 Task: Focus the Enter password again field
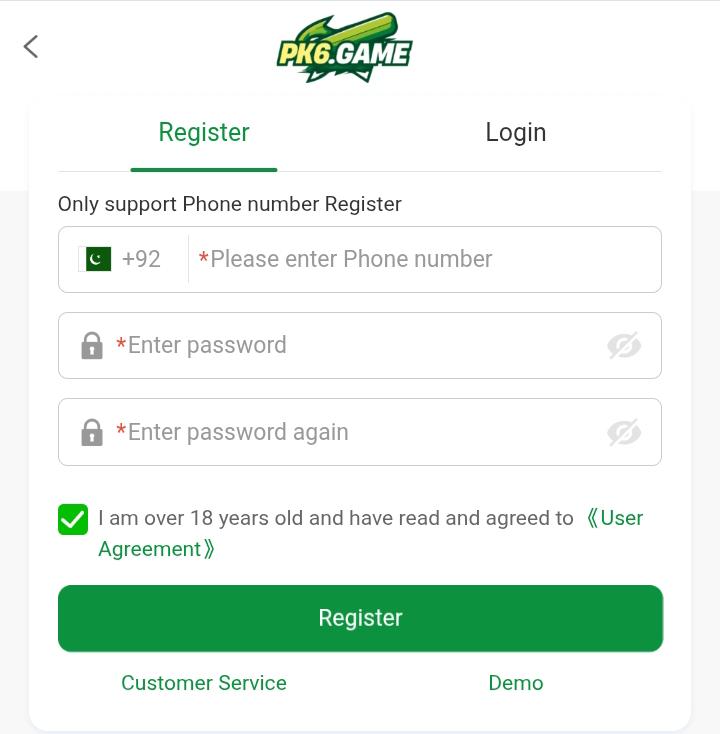pyautogui.click(x=350, y=432)
